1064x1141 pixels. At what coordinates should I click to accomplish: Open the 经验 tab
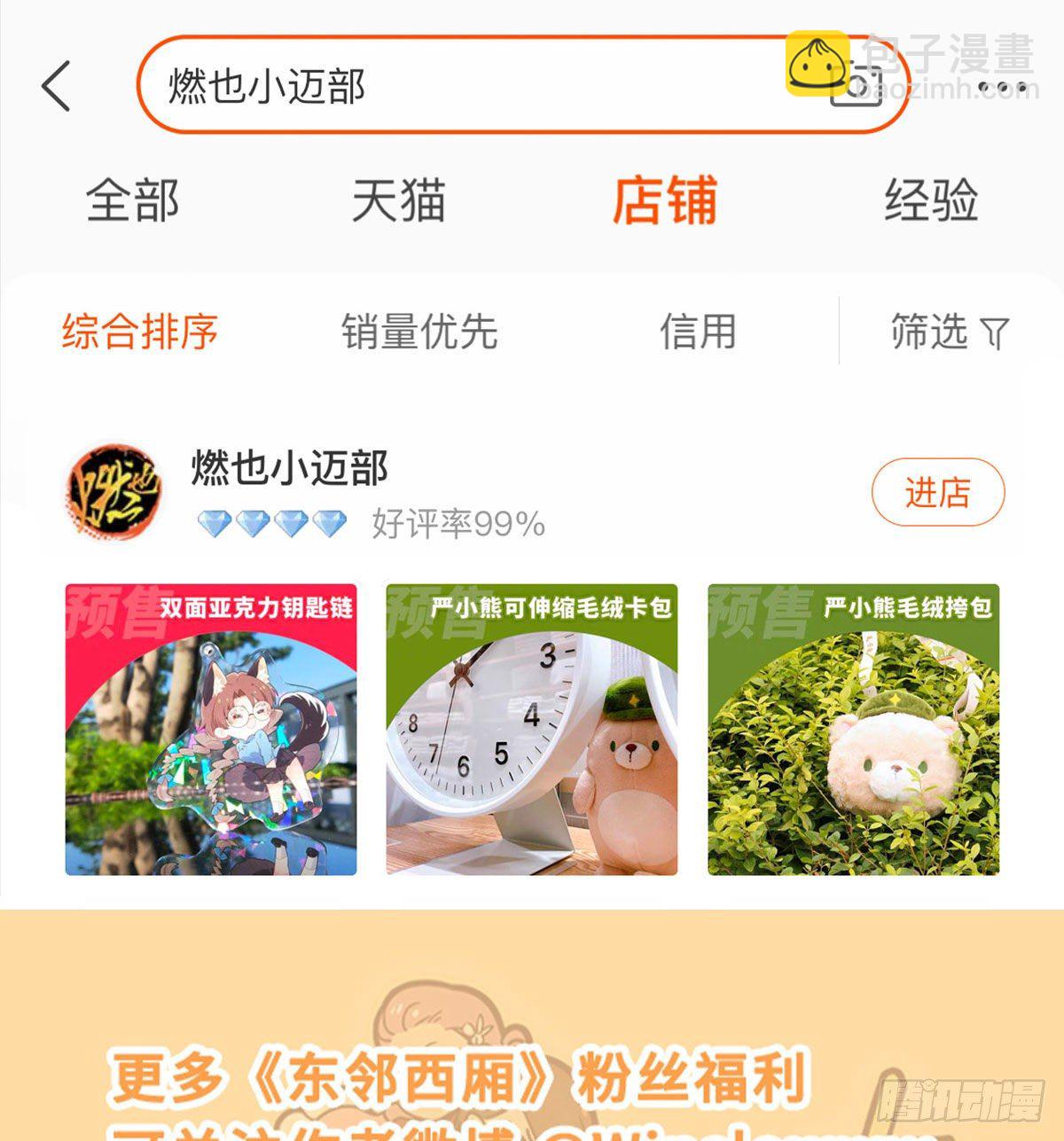[x=932, y=201]
